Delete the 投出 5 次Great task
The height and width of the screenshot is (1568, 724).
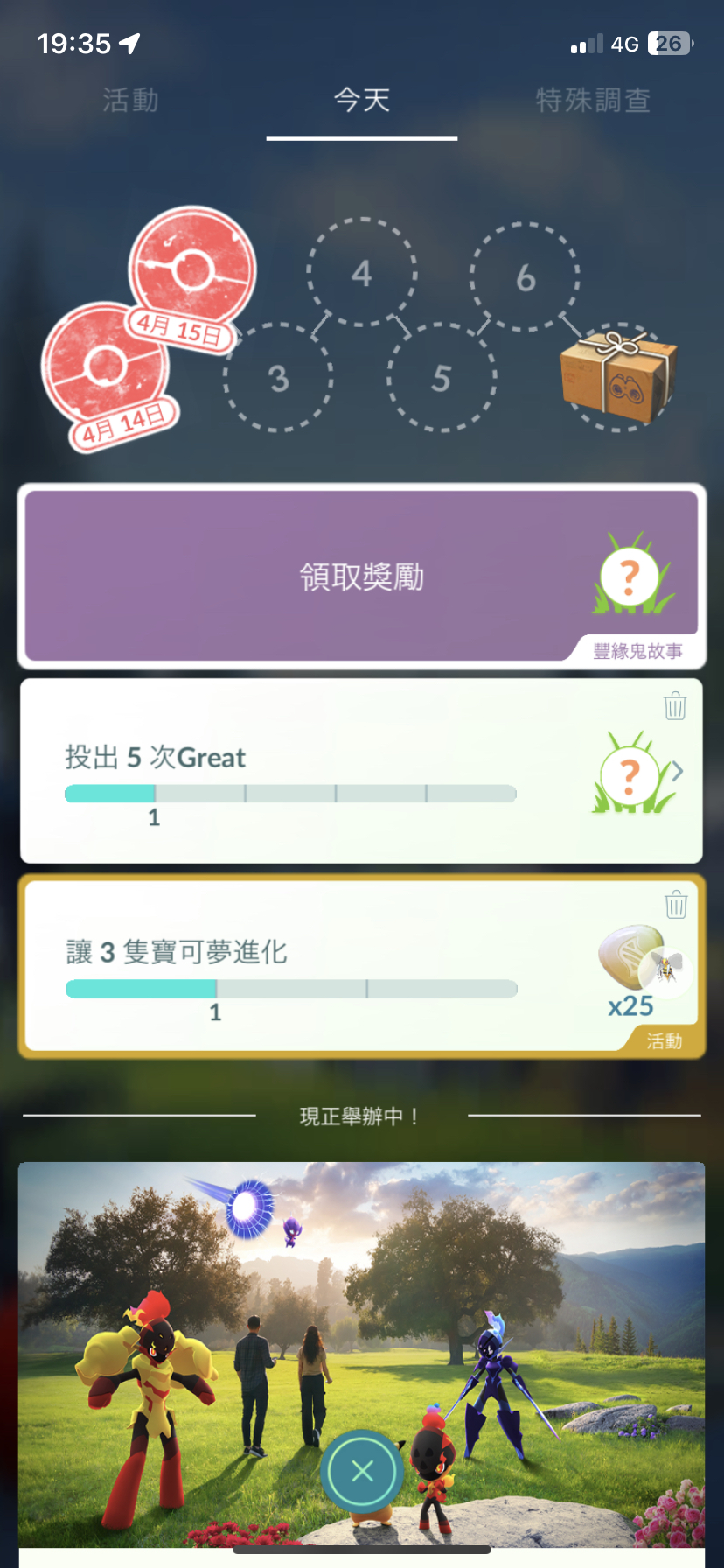tap(675, 705)
